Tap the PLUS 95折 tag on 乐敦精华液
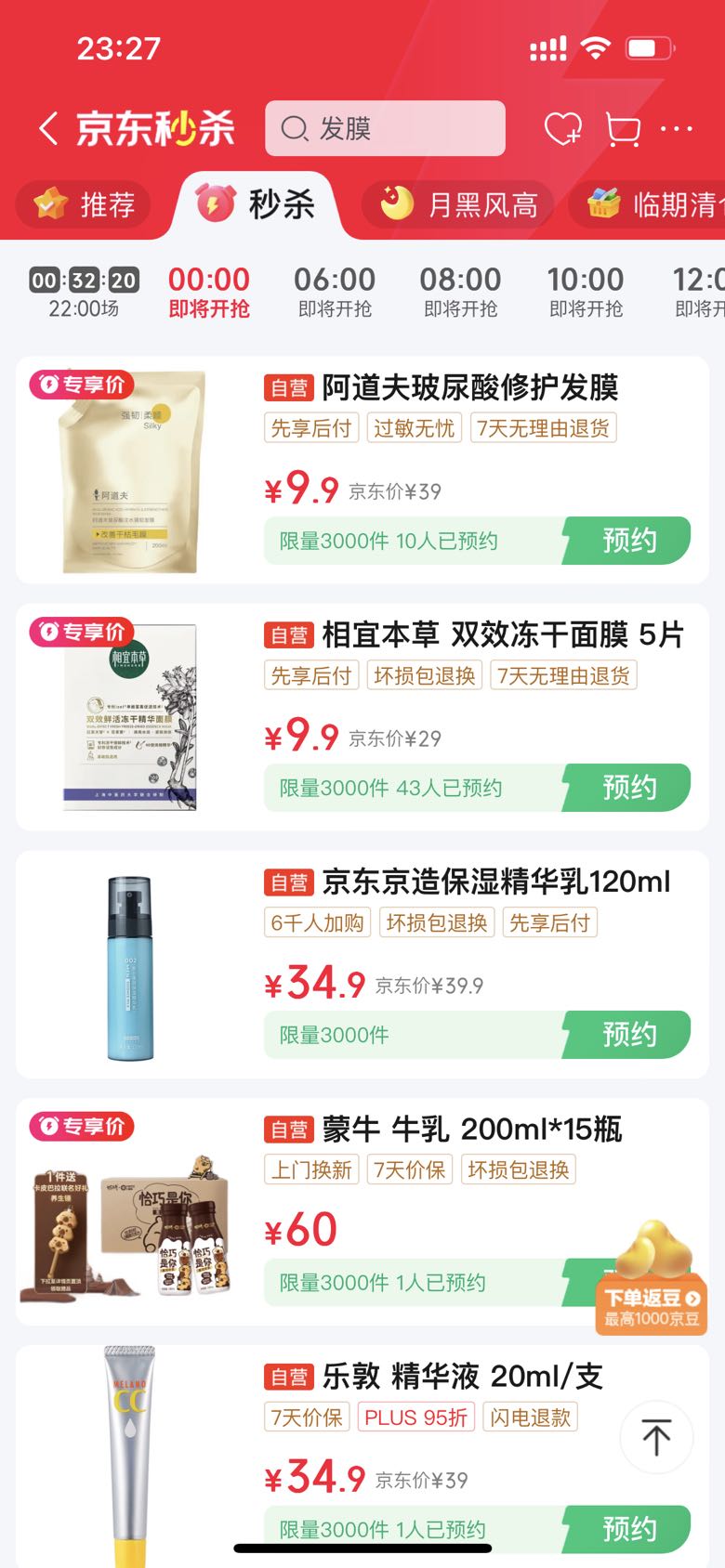This screenshot has width=725, height=1568. tap(415, 1417)
